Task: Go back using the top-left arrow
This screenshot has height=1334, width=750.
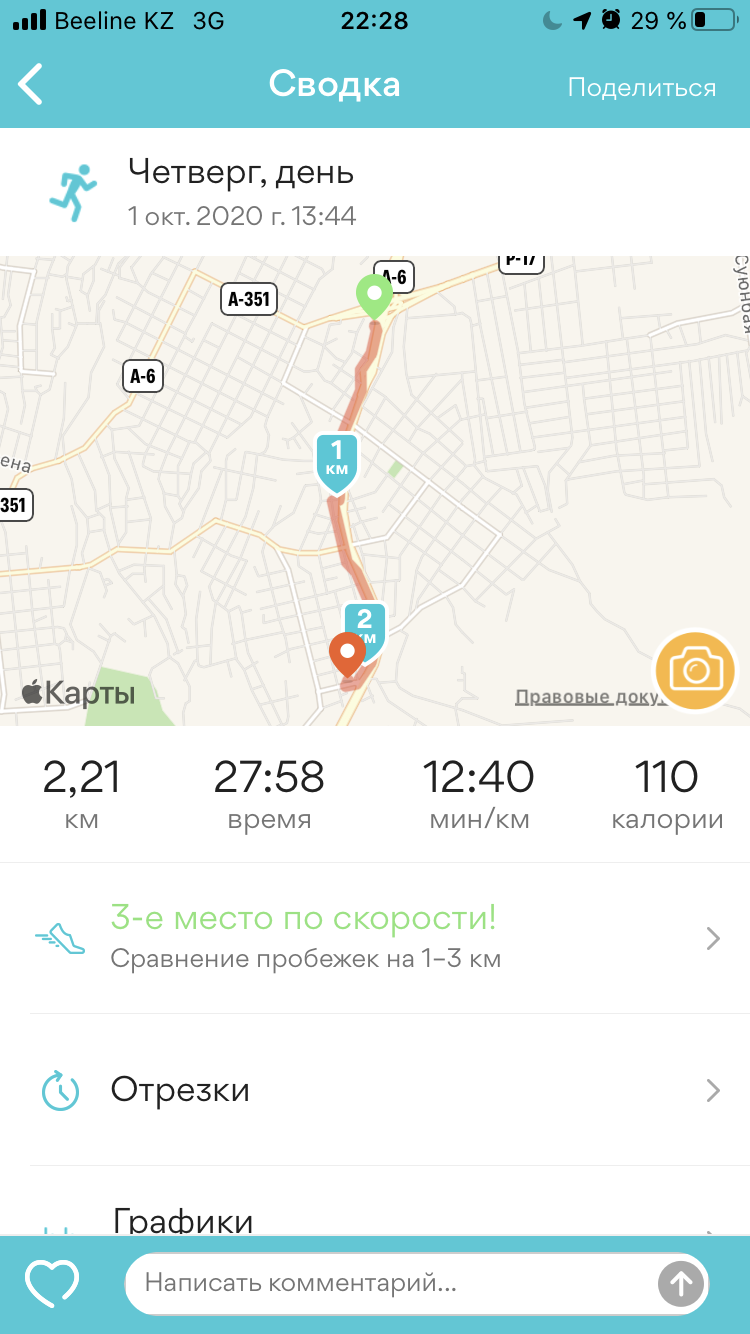Action: tap(32, 85)
